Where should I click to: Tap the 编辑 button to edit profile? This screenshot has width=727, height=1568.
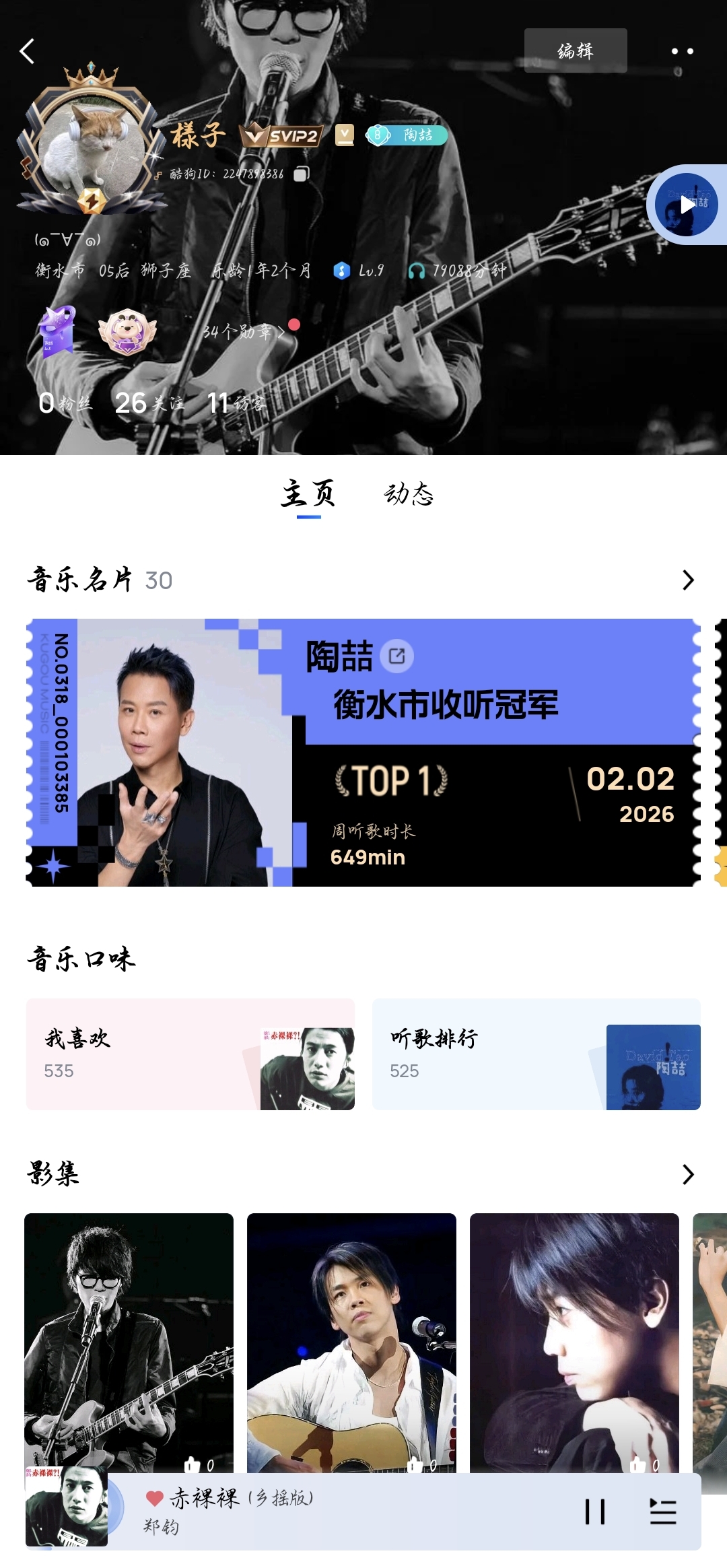[576, 50]
